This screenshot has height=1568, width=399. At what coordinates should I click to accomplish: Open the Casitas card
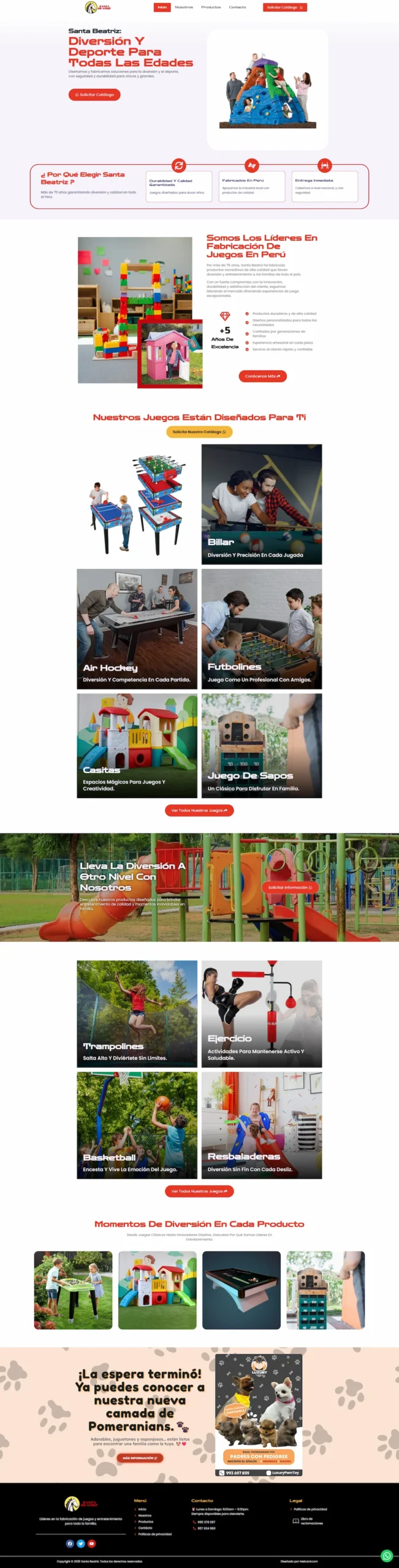coord(137,745)
